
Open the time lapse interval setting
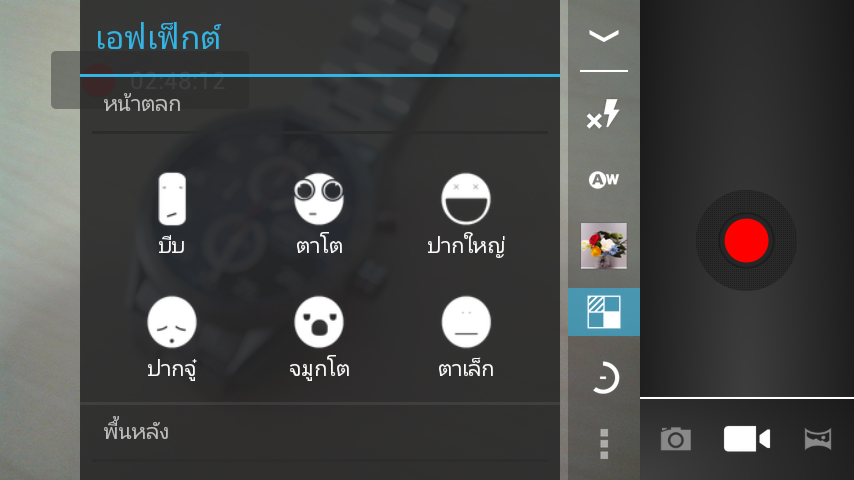(x=604, y=378)
